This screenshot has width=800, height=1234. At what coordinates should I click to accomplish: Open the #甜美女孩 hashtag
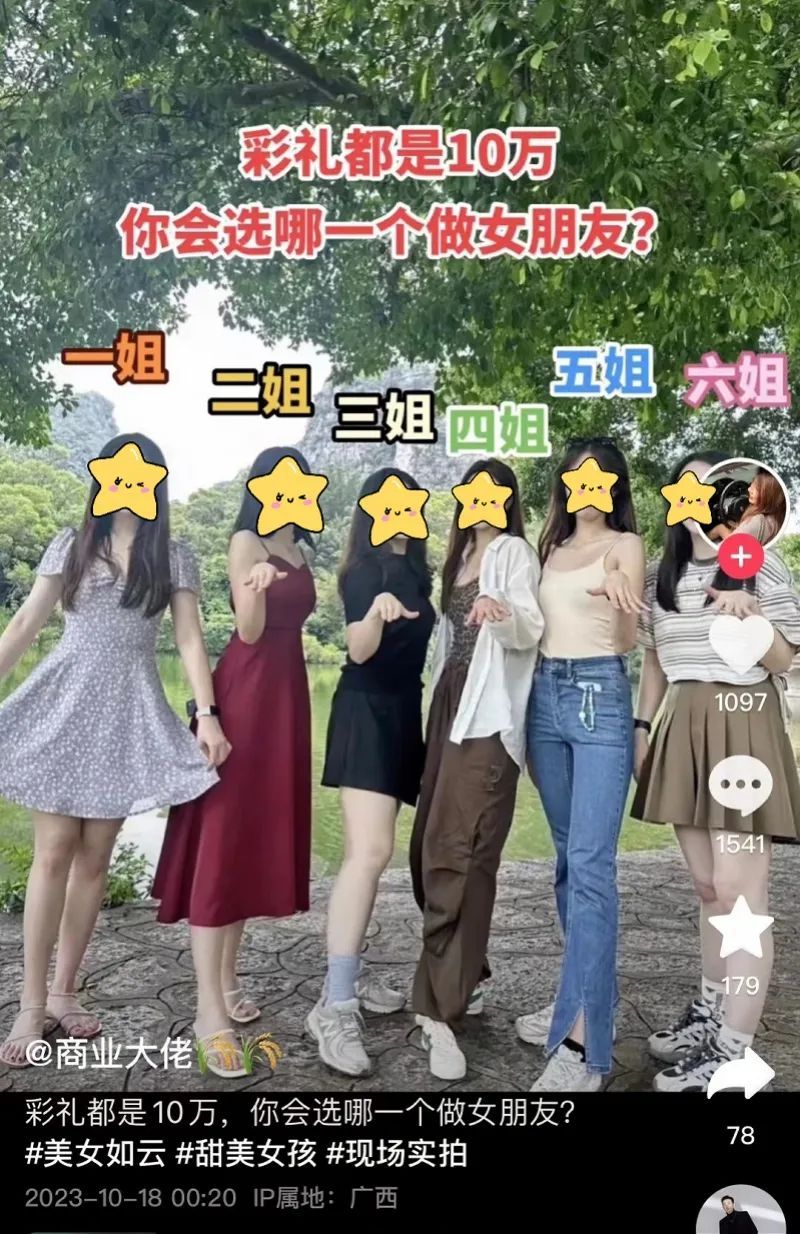240,1154
